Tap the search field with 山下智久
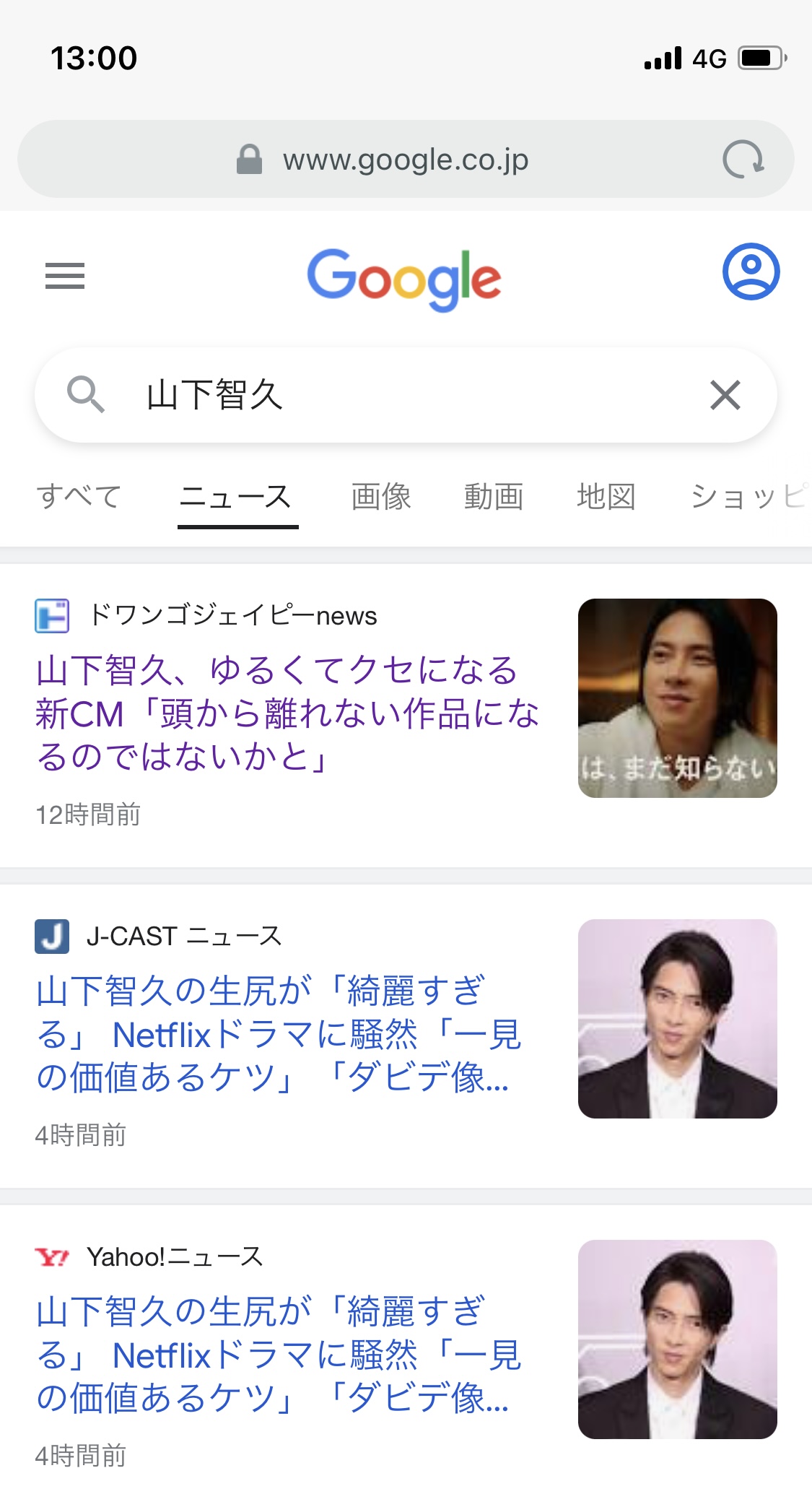 [406, 395]
